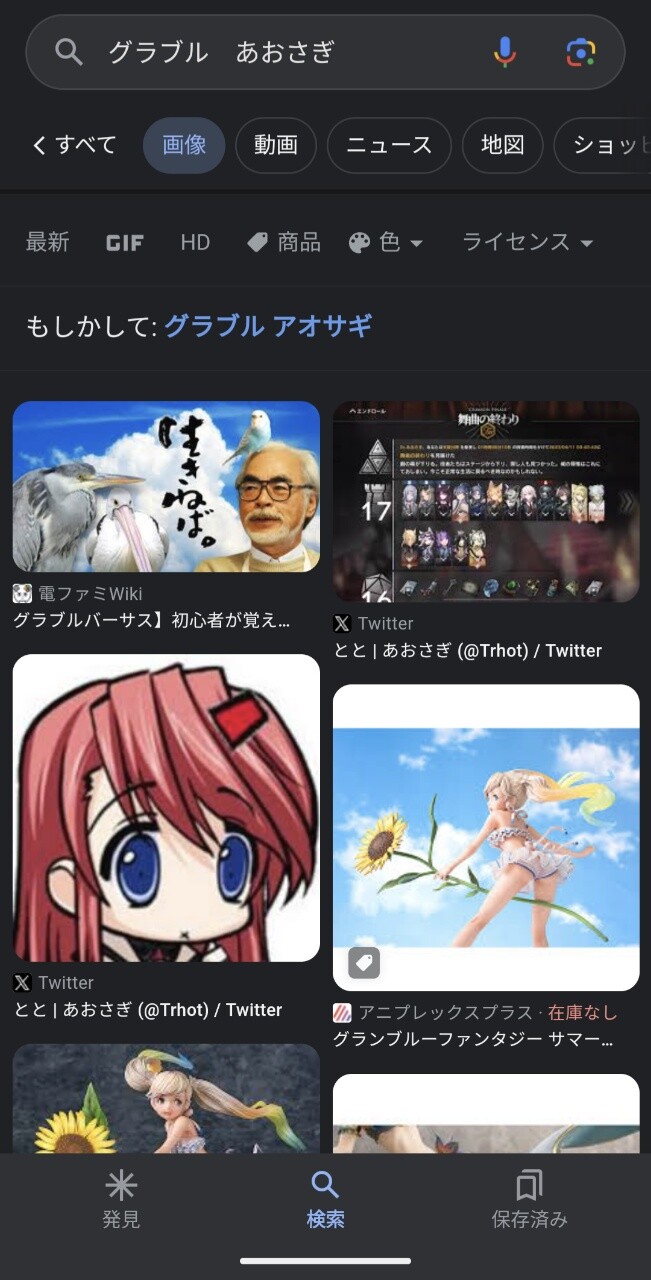This screenshot has width=651, height=1280.
Task: Switch to the 動画 tab
Action: coord(275,145)
